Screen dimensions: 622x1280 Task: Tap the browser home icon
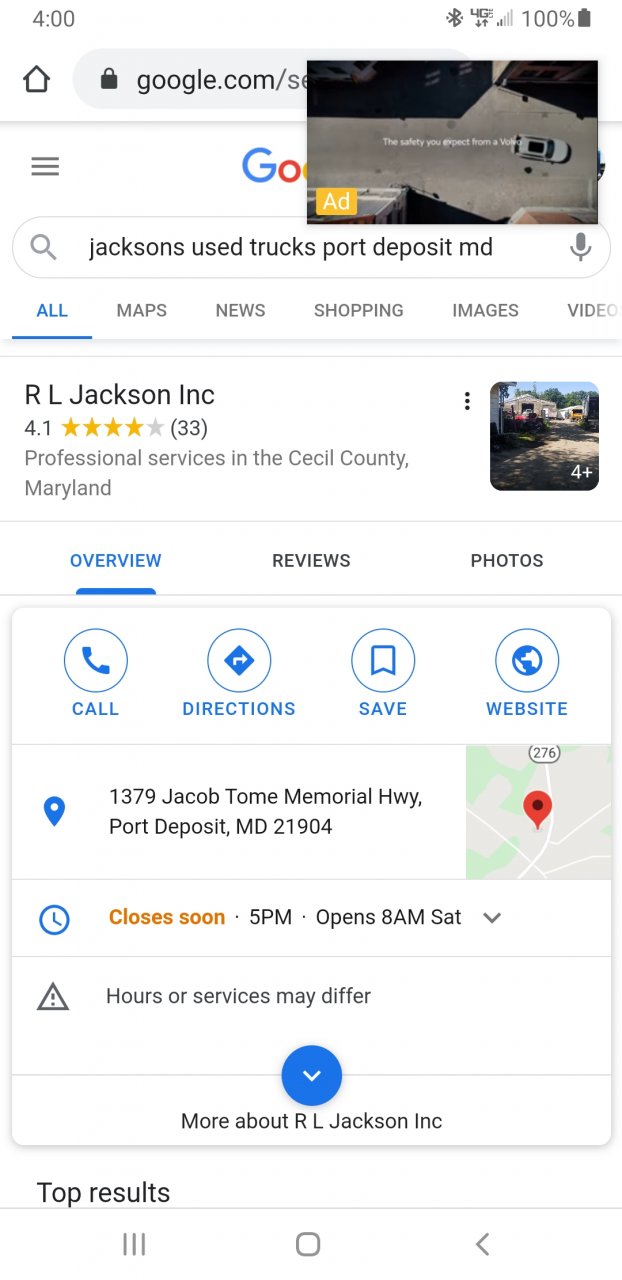(36, 79)
